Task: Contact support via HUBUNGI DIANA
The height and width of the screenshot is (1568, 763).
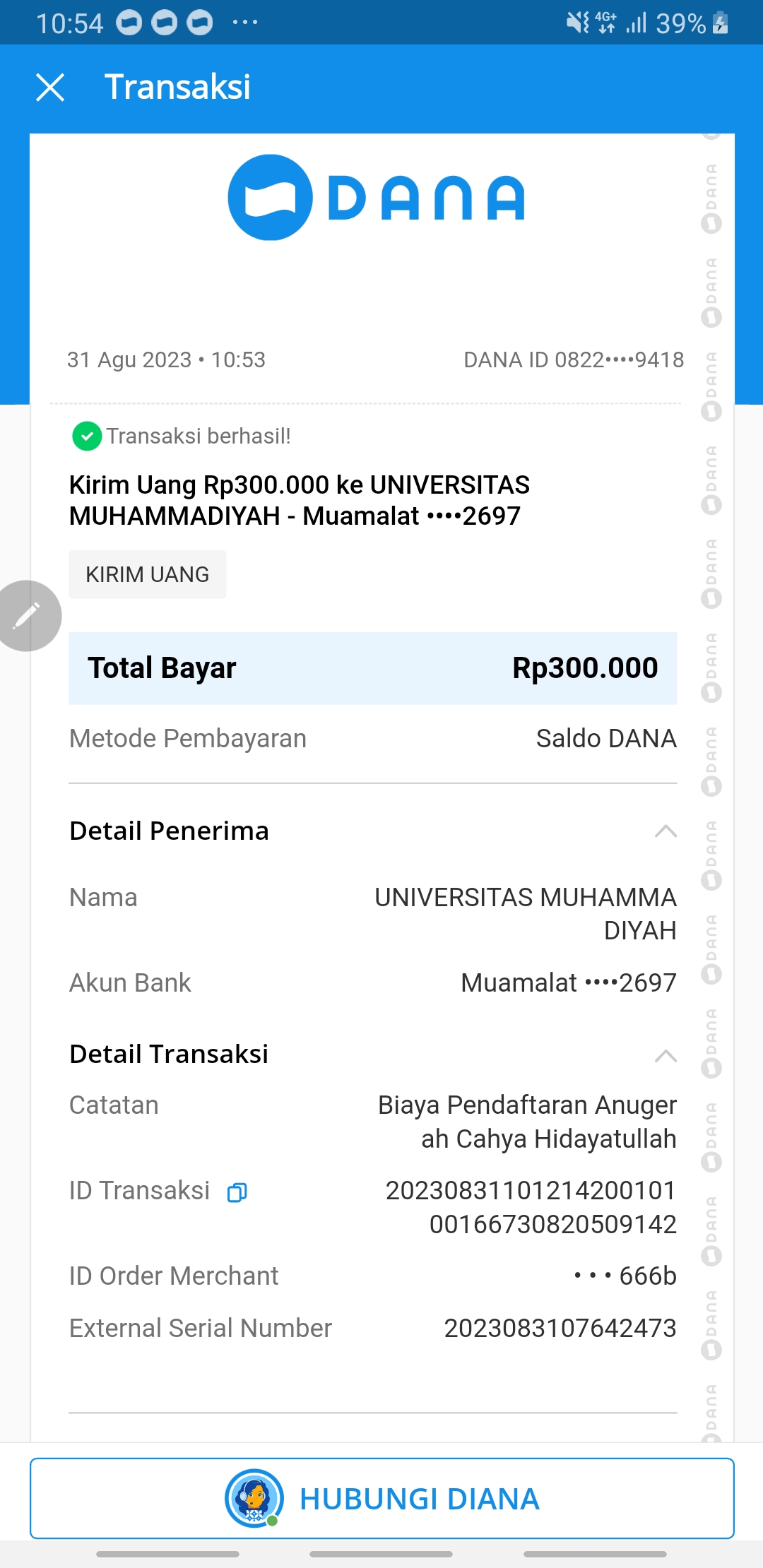Action: (381, 1498)
